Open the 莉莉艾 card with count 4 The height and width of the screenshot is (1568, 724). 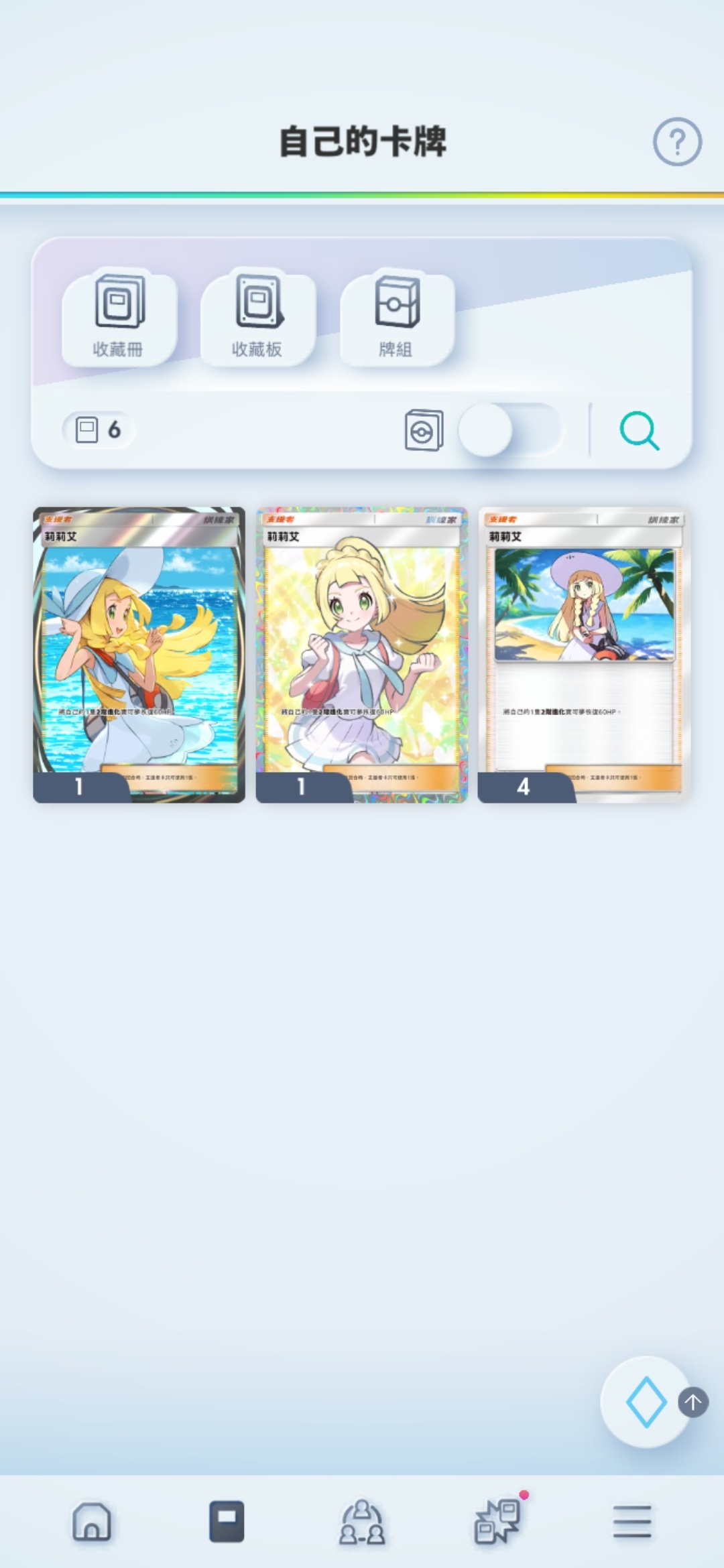(x=583, y=654)
